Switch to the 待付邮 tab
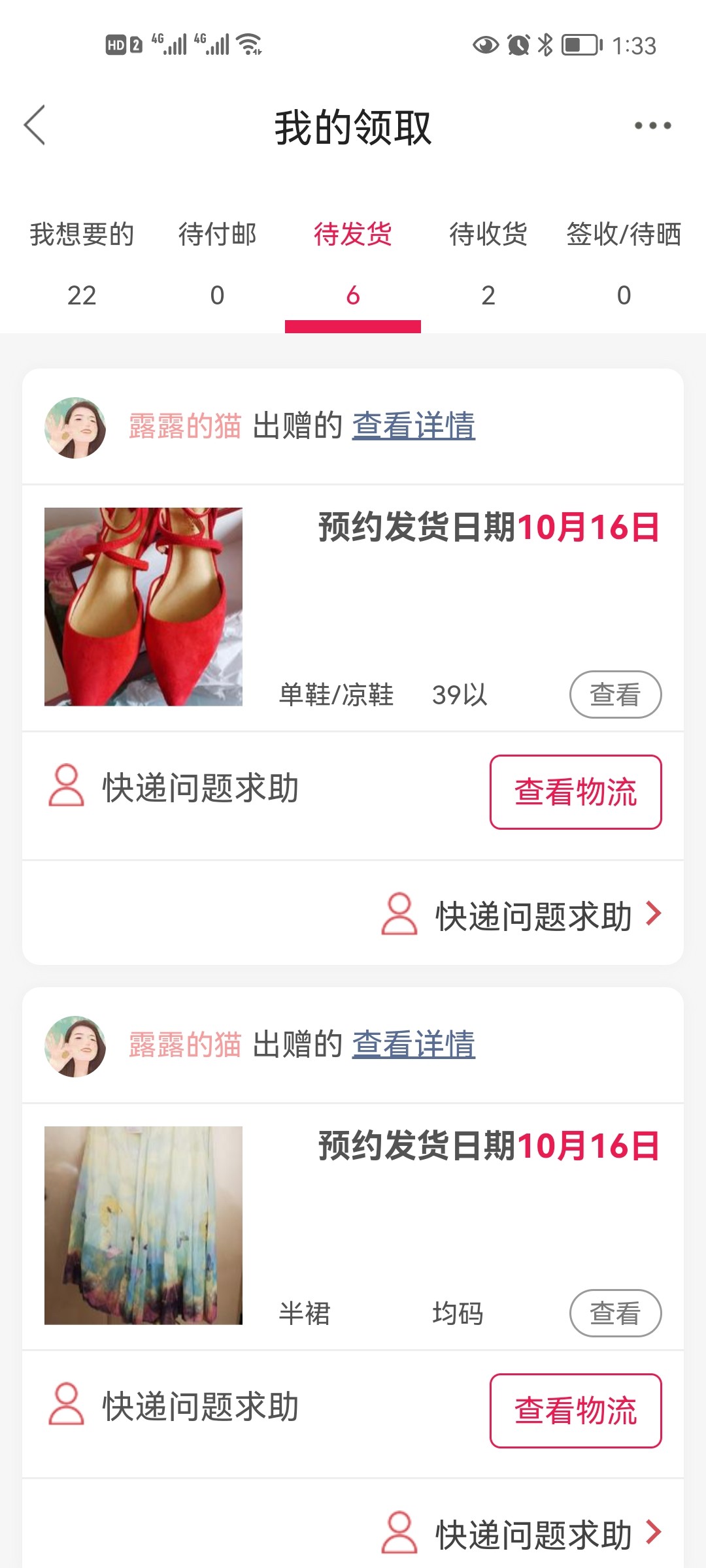706x1568 pixels. 217,263
